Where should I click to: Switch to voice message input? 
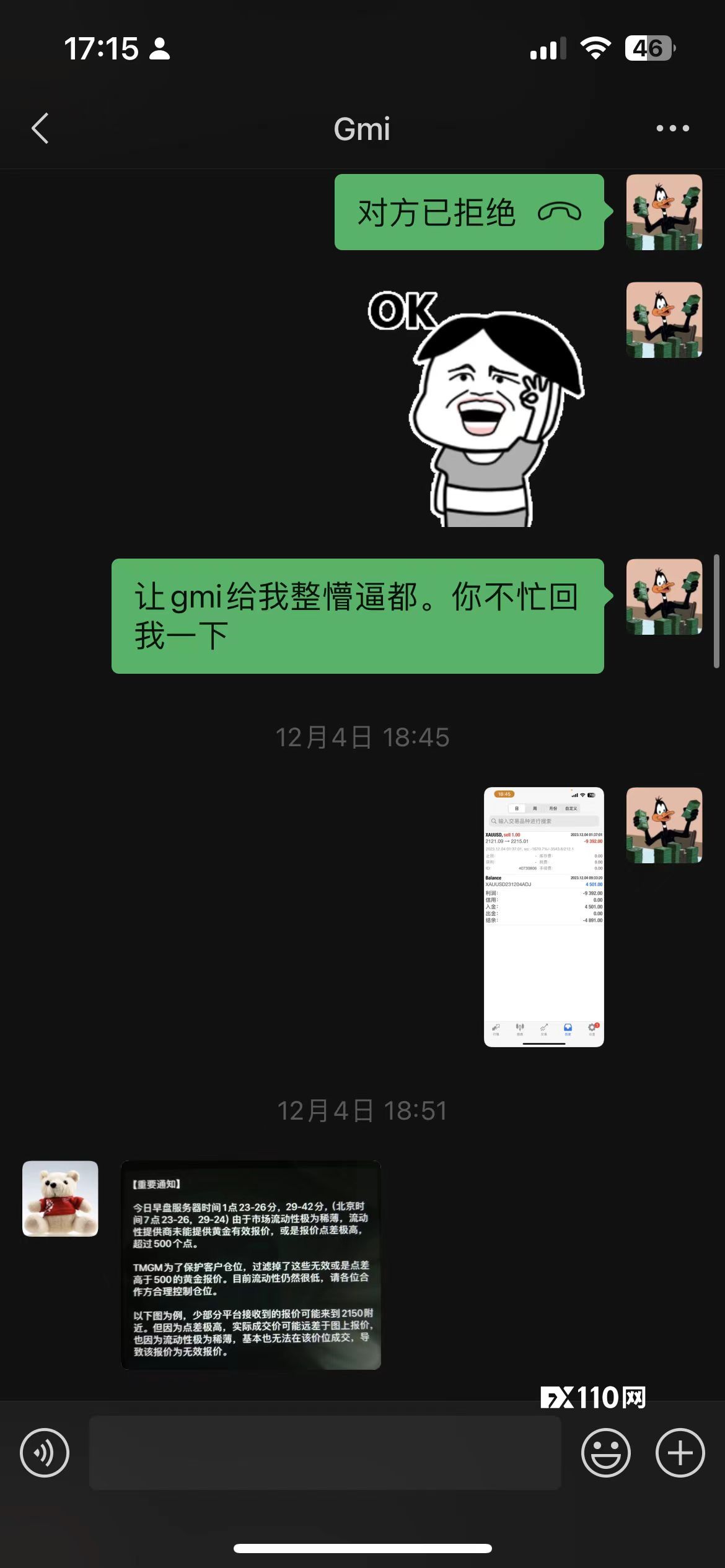click(45, 1452)
